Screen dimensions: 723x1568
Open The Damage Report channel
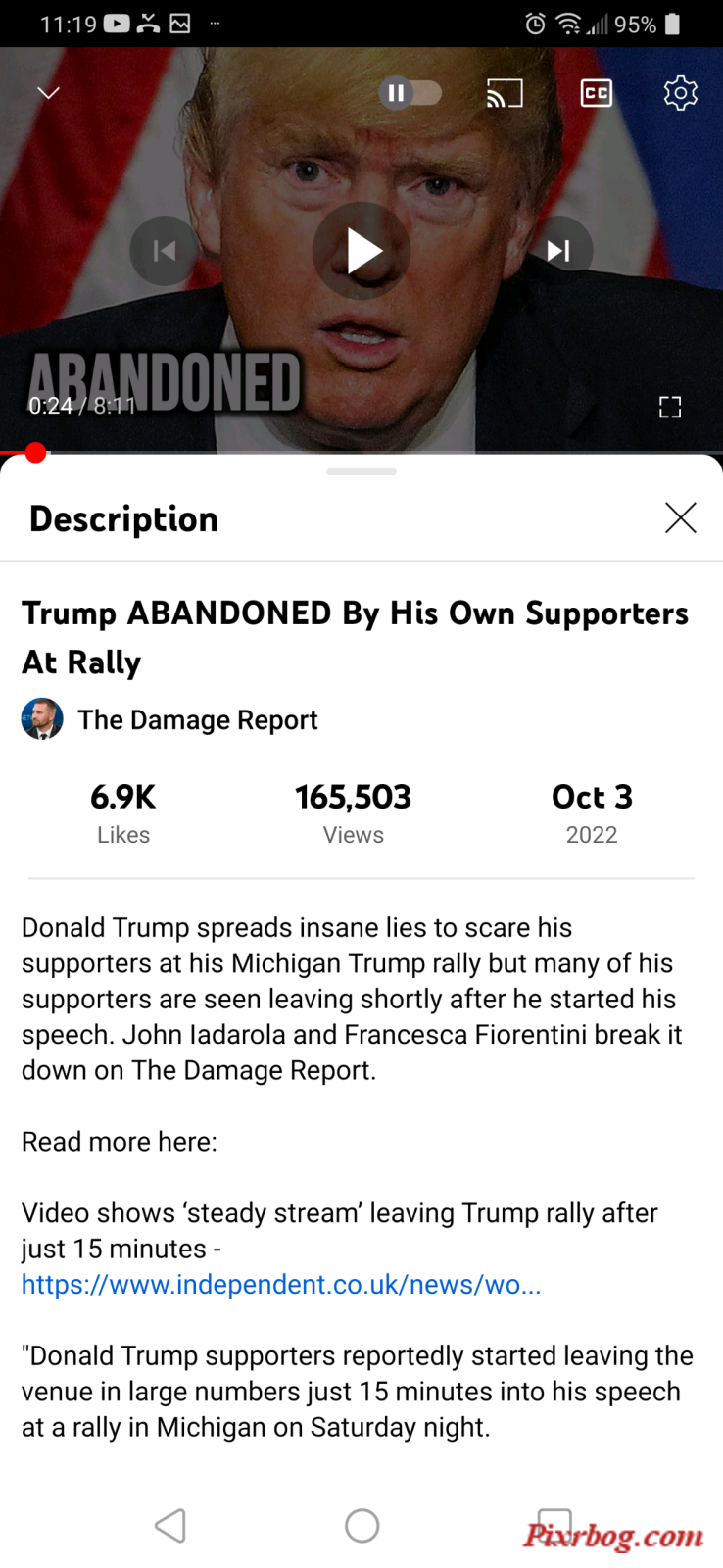click(197, 719)
